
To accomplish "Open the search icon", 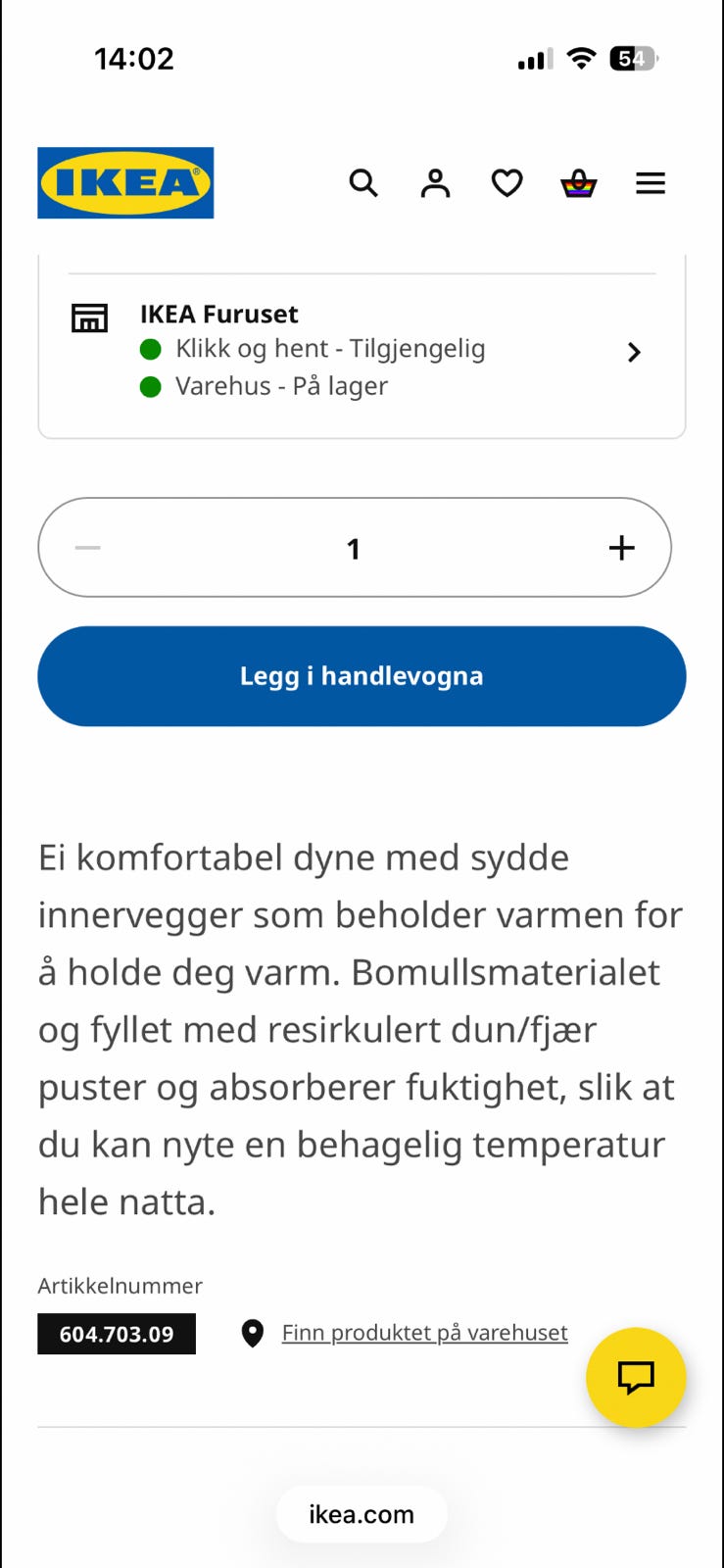I will [x=362, y=182].
